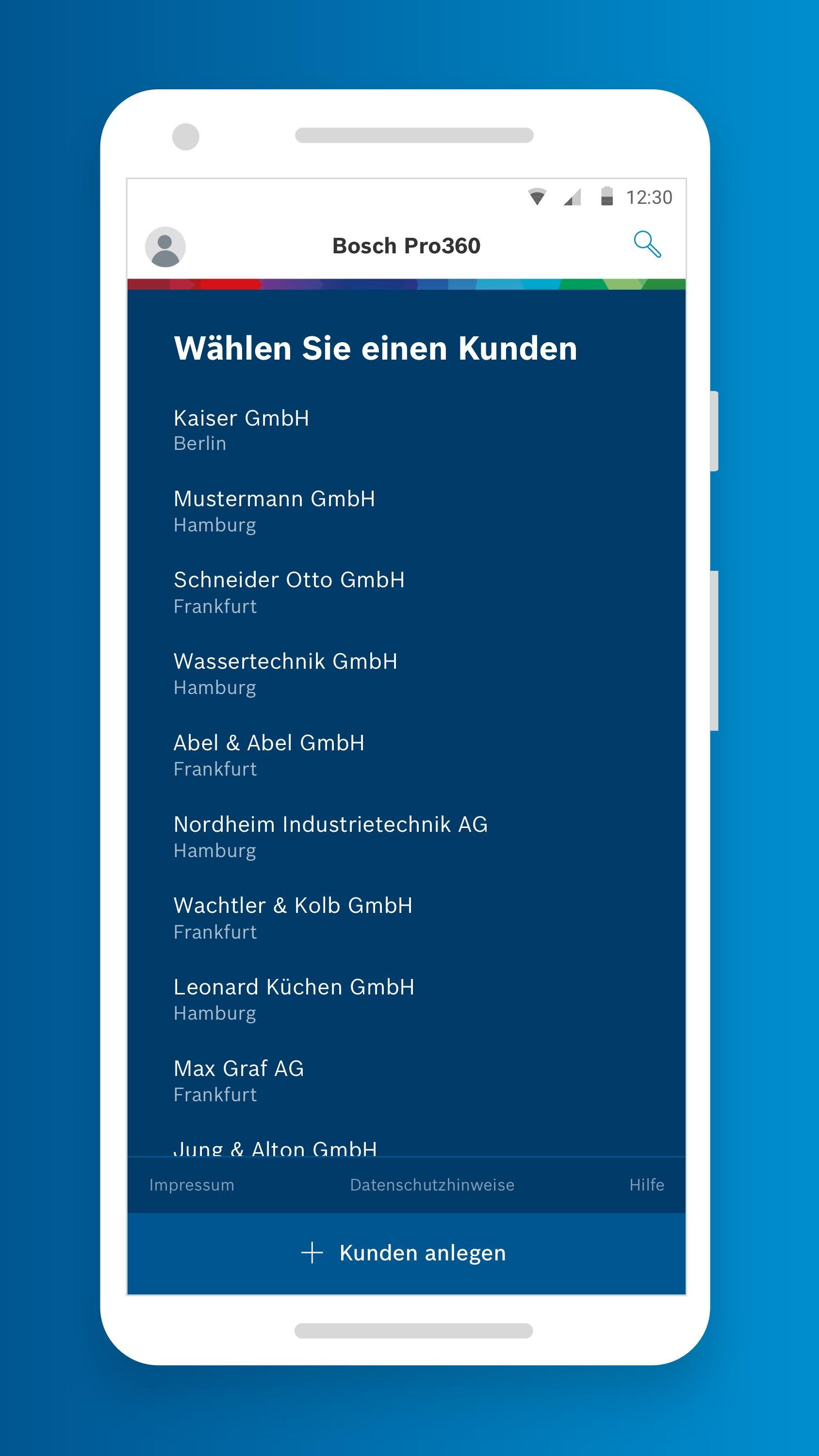This screenshot has height=1456, width=819.
Task: Choose Mustermann GmbH from the customer list
Action: click(407, 511)
